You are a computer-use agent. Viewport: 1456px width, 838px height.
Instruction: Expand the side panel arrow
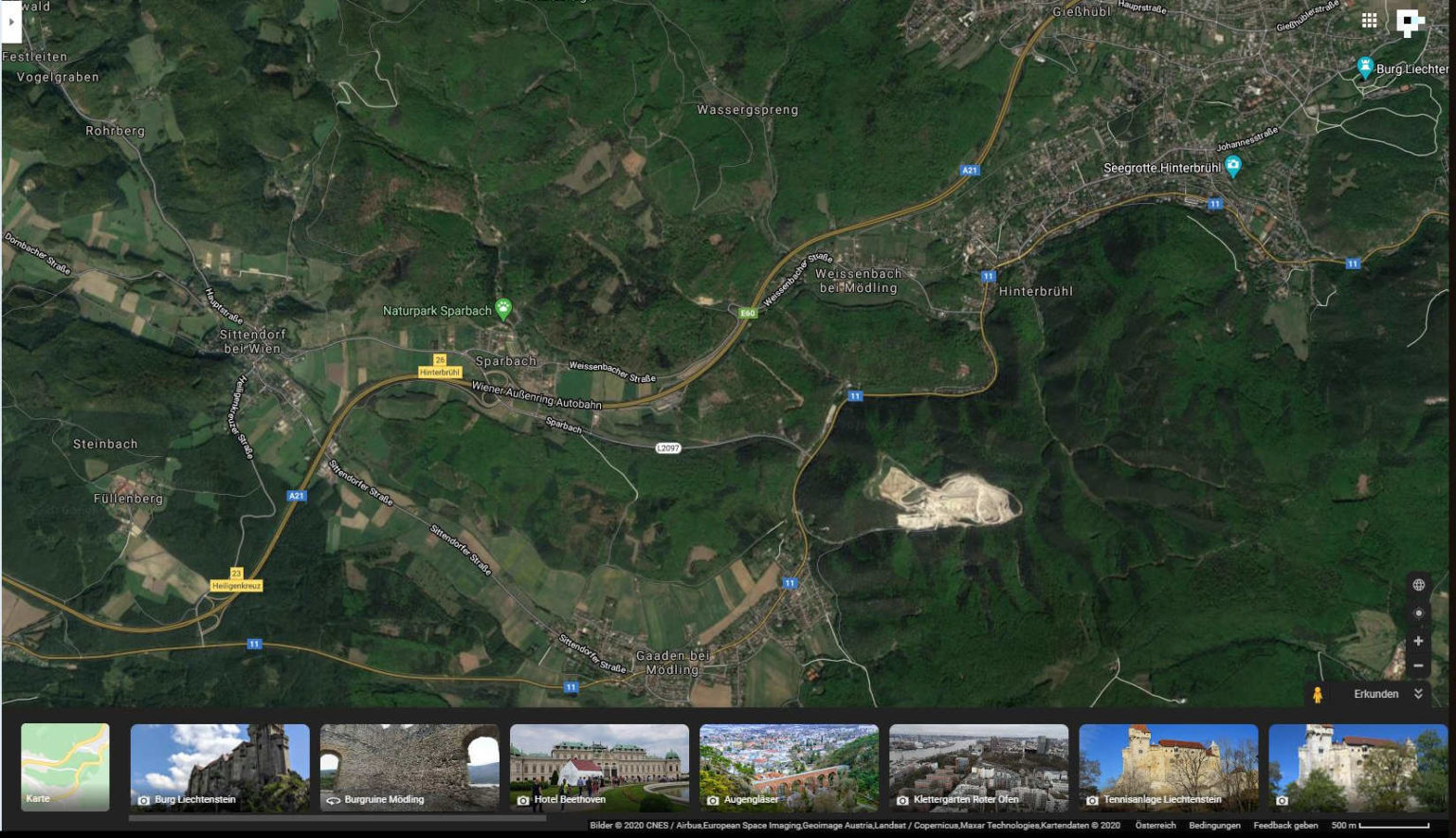coord(10,22)
